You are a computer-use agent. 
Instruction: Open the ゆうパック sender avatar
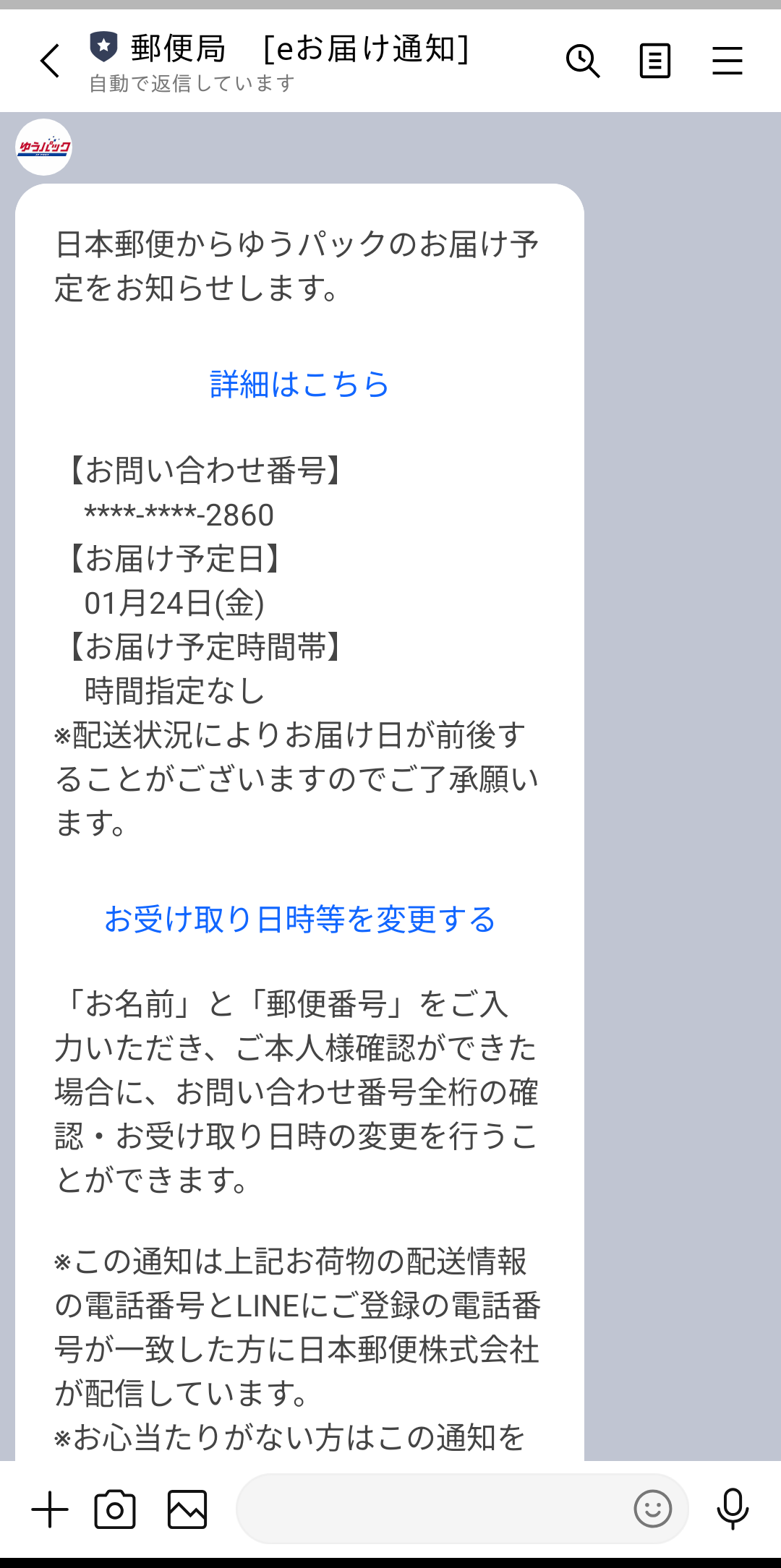pos(44,147)
